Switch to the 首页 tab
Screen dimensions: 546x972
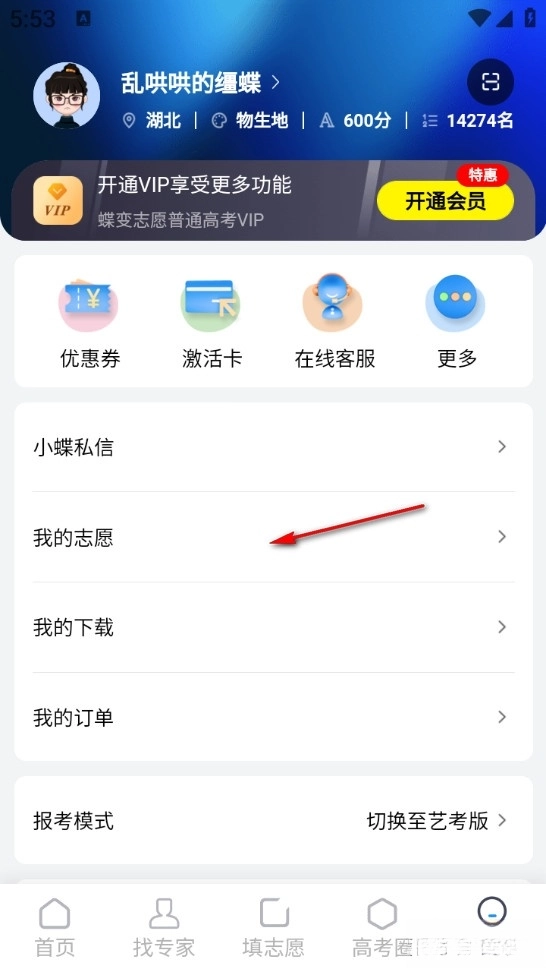[x=55, y=927]
